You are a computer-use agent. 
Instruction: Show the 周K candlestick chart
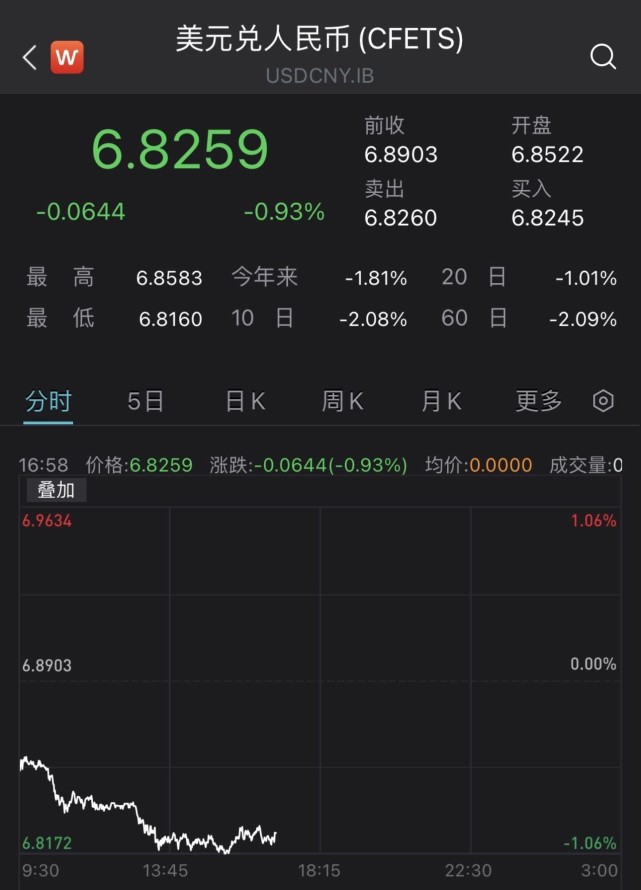click(x=342, y=402)
